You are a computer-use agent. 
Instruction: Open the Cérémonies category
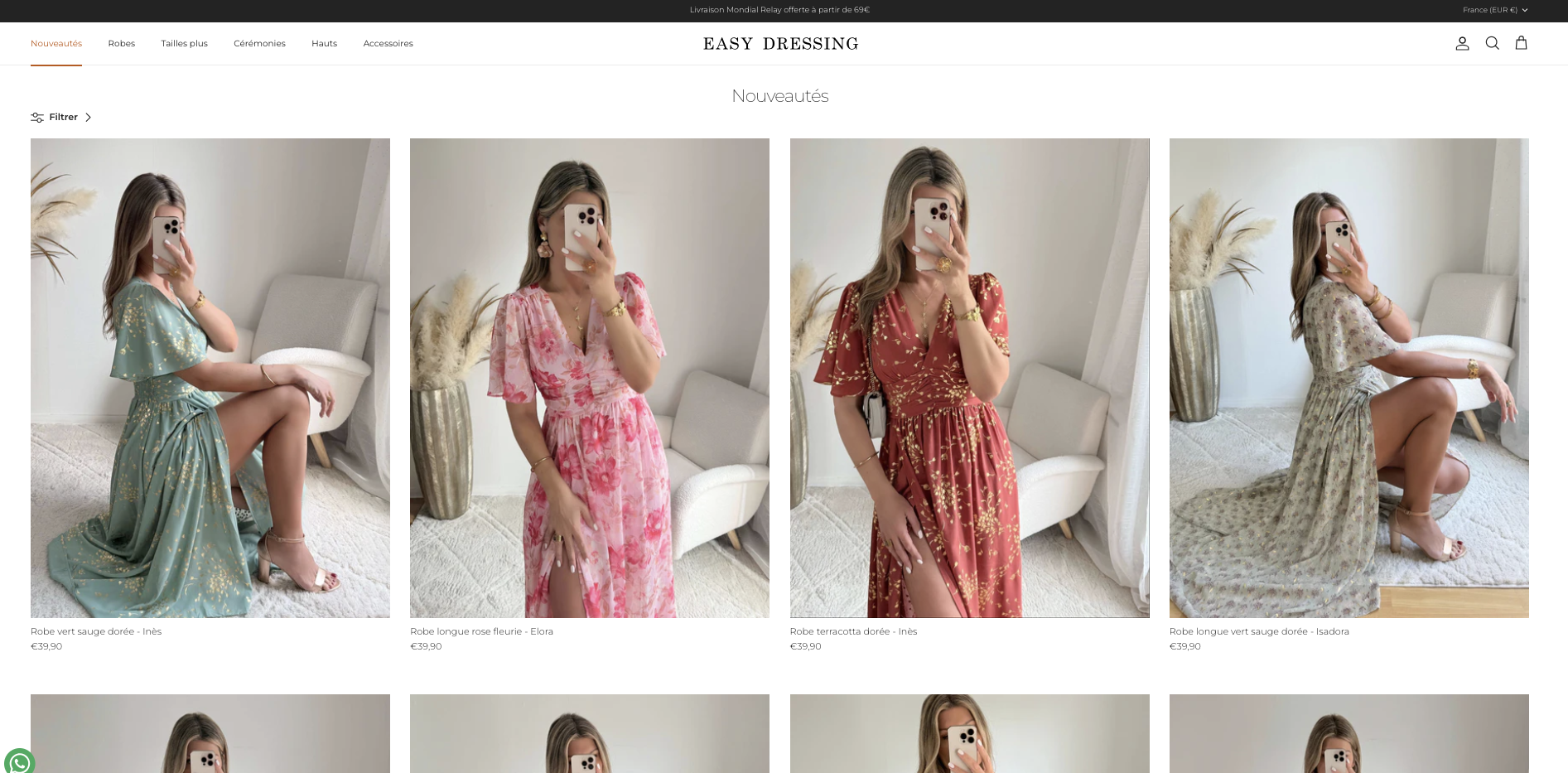pos(259,43)
